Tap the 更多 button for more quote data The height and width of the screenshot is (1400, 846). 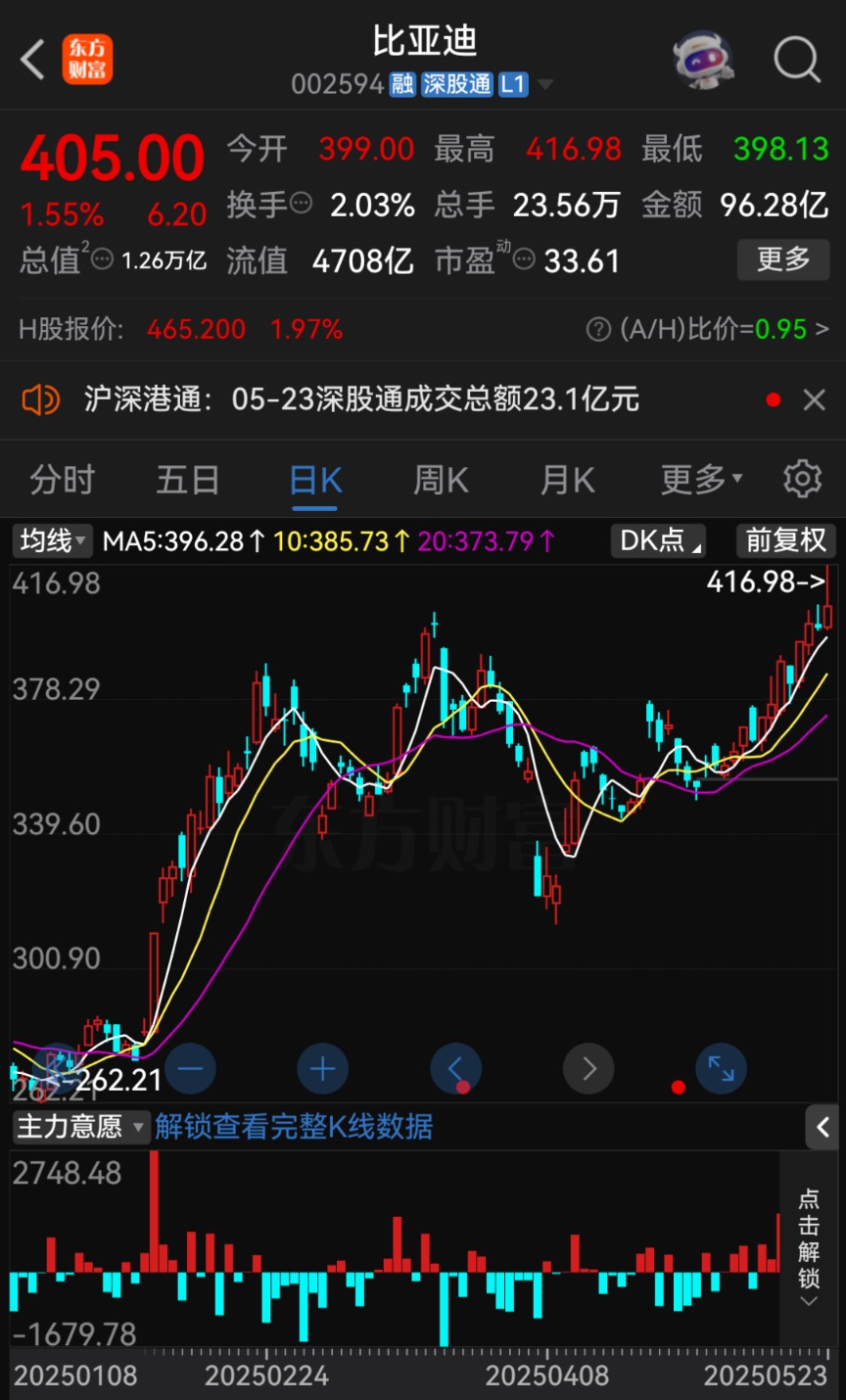pos(783,259)
